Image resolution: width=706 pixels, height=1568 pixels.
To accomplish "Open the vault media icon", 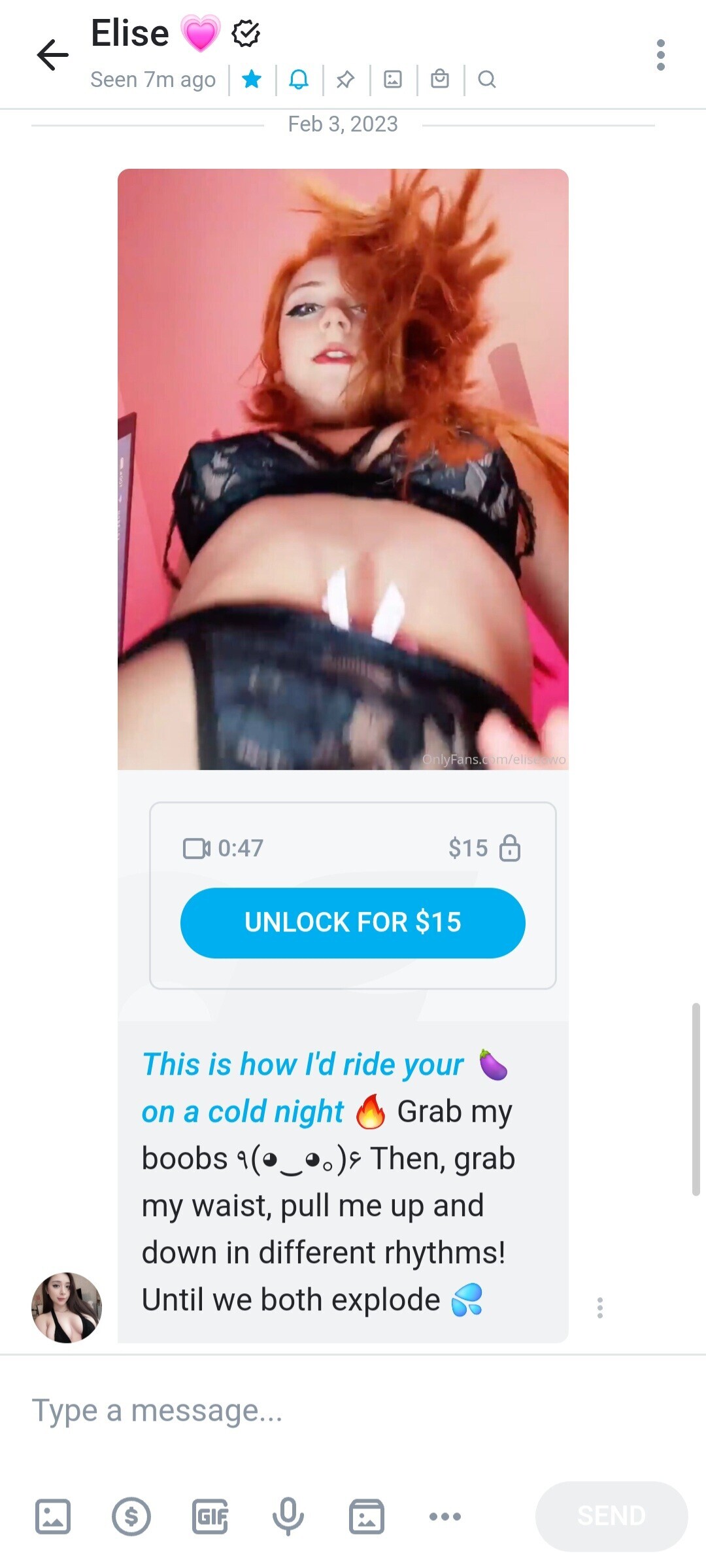I will pyautogui.click(x=367, y=1516).
